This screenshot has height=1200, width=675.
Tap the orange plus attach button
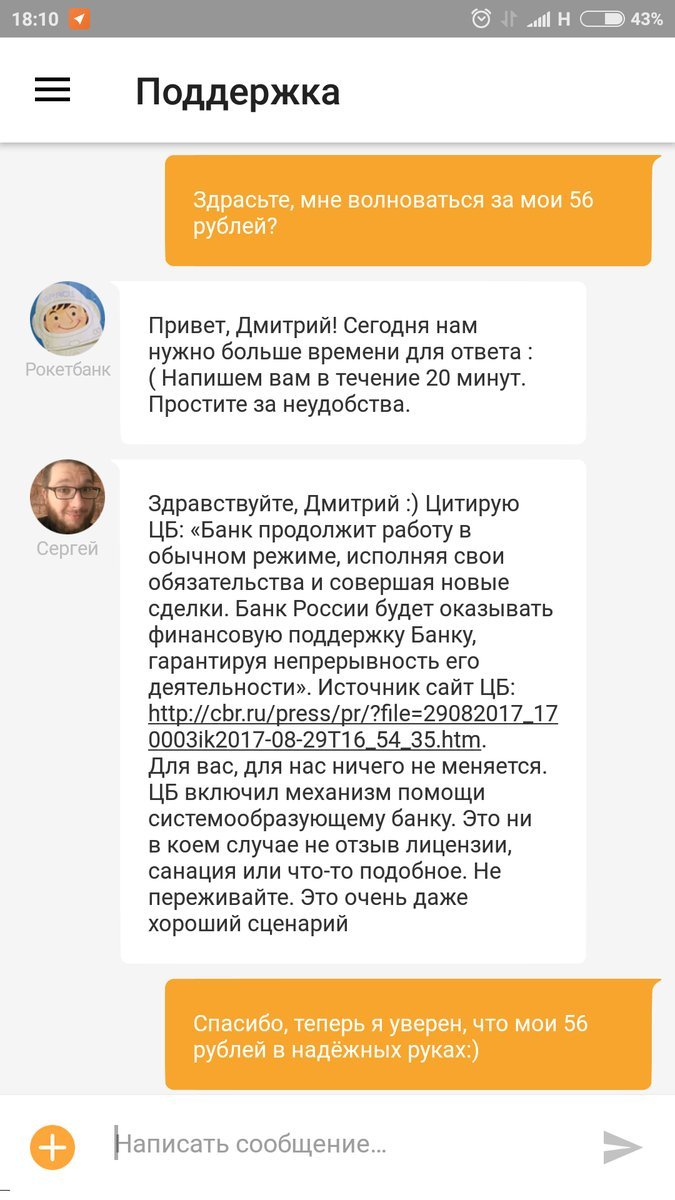[52, 1147]
